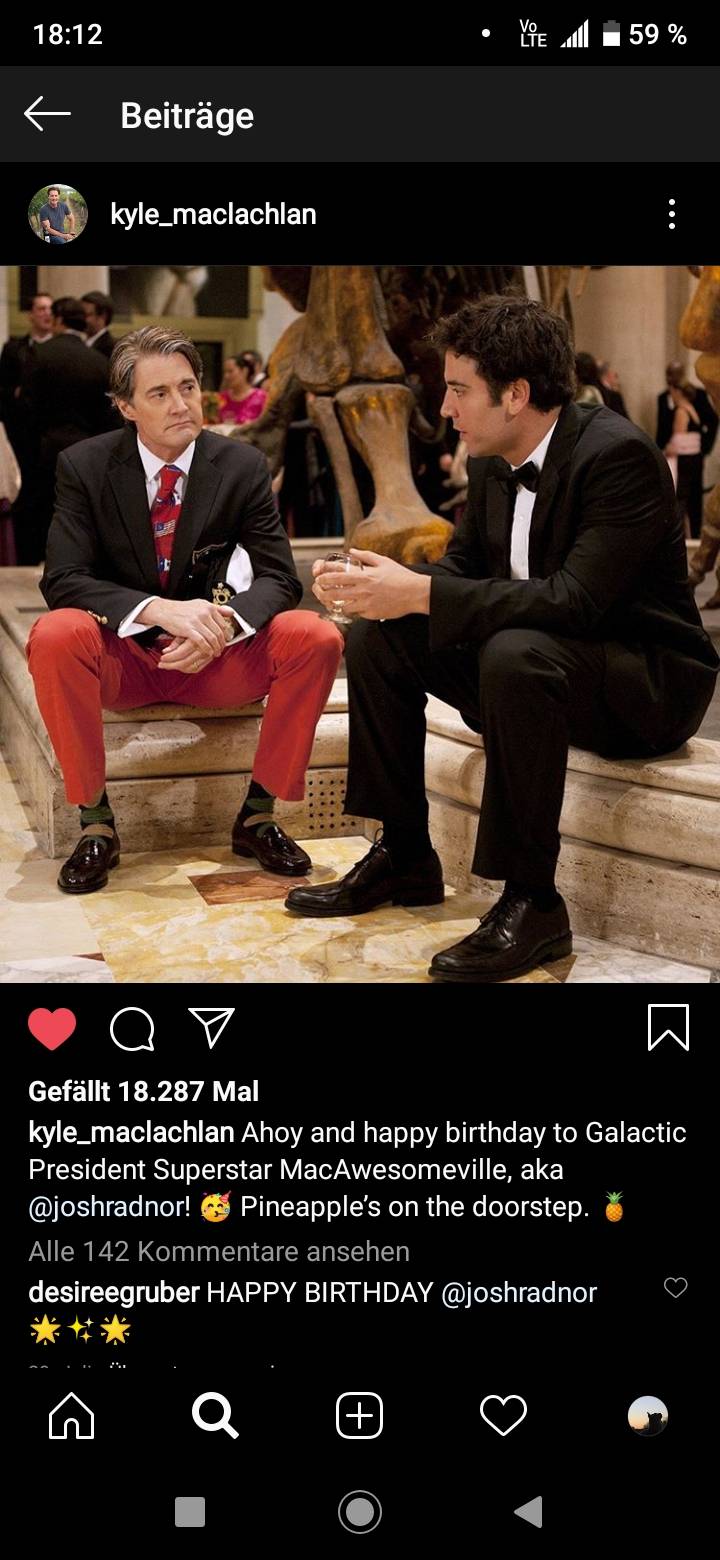Open the @joshradnor mention in the caption

click(x=109, y=1207)
